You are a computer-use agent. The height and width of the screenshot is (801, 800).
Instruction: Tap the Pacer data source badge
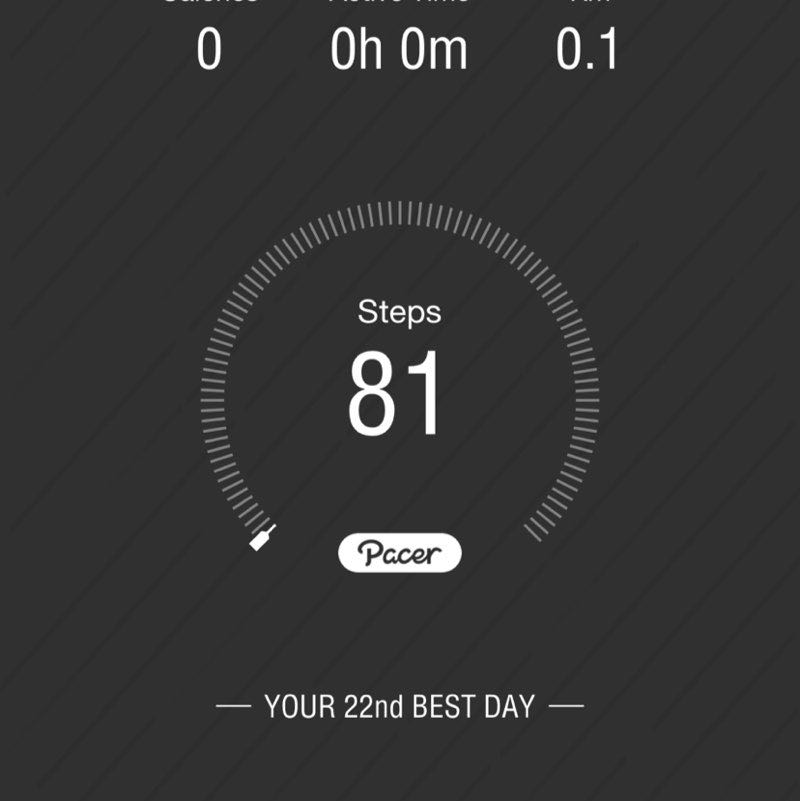[x=400, y=553]
